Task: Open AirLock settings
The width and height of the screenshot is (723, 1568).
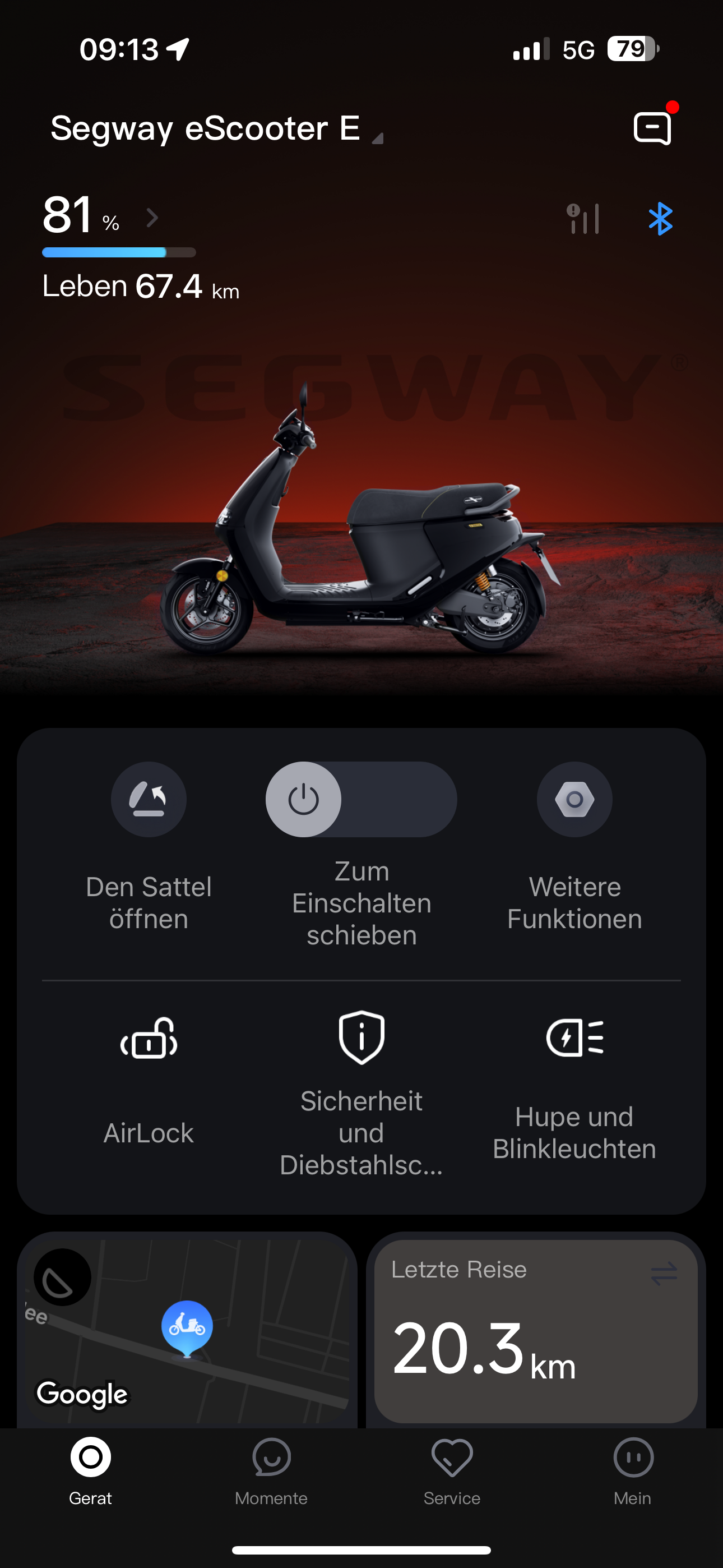Action: (x=149, y=1077)
